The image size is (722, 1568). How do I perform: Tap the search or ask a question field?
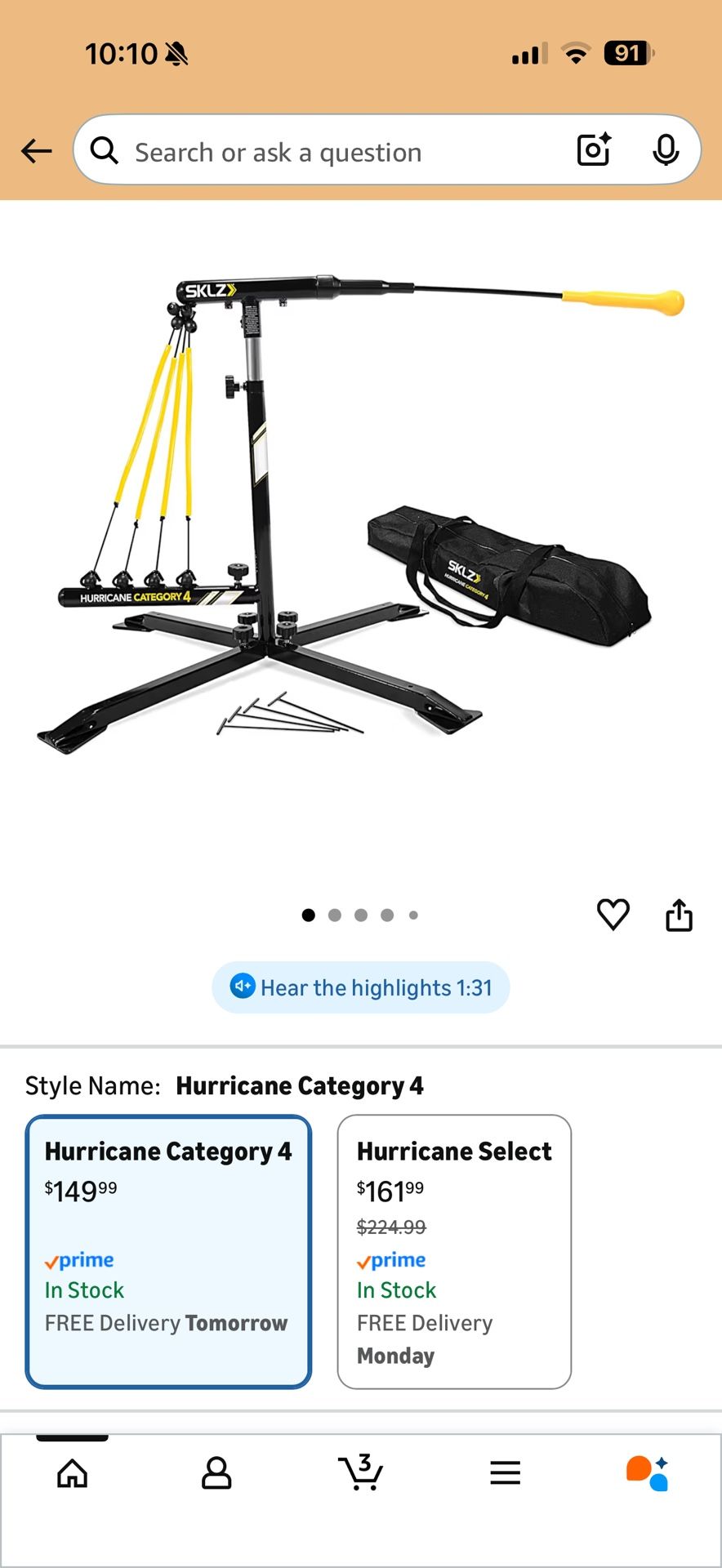327,152
